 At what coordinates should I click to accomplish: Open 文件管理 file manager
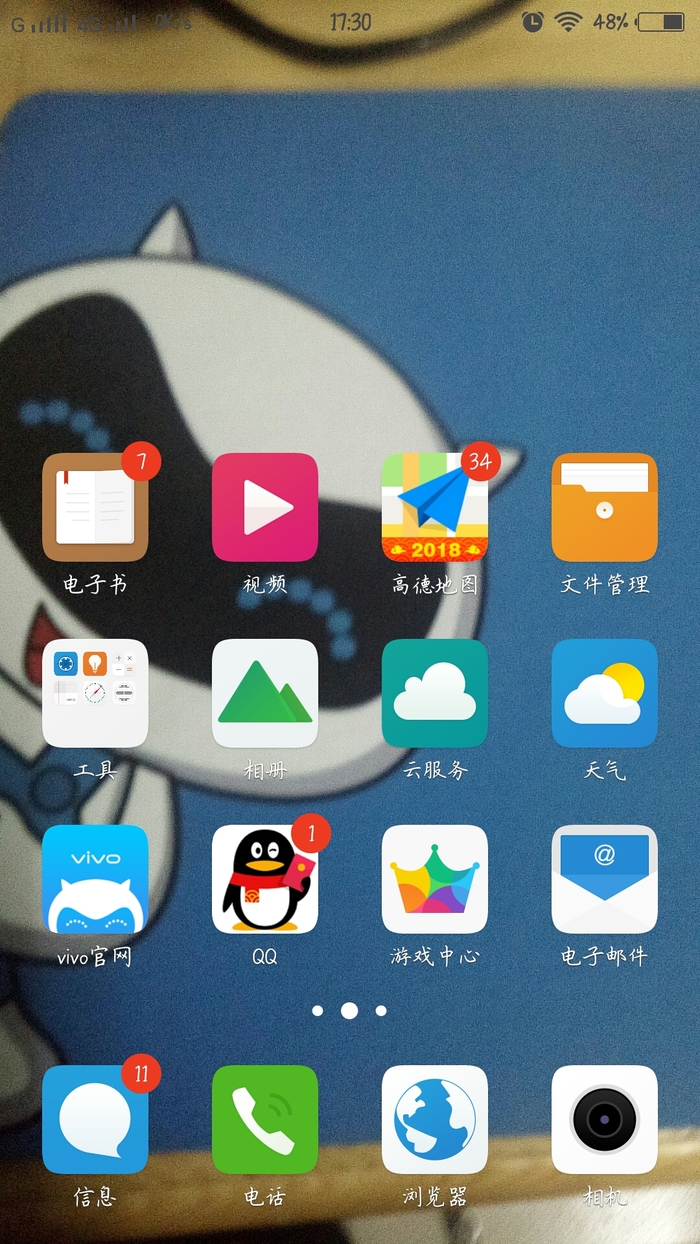point(605,507)
